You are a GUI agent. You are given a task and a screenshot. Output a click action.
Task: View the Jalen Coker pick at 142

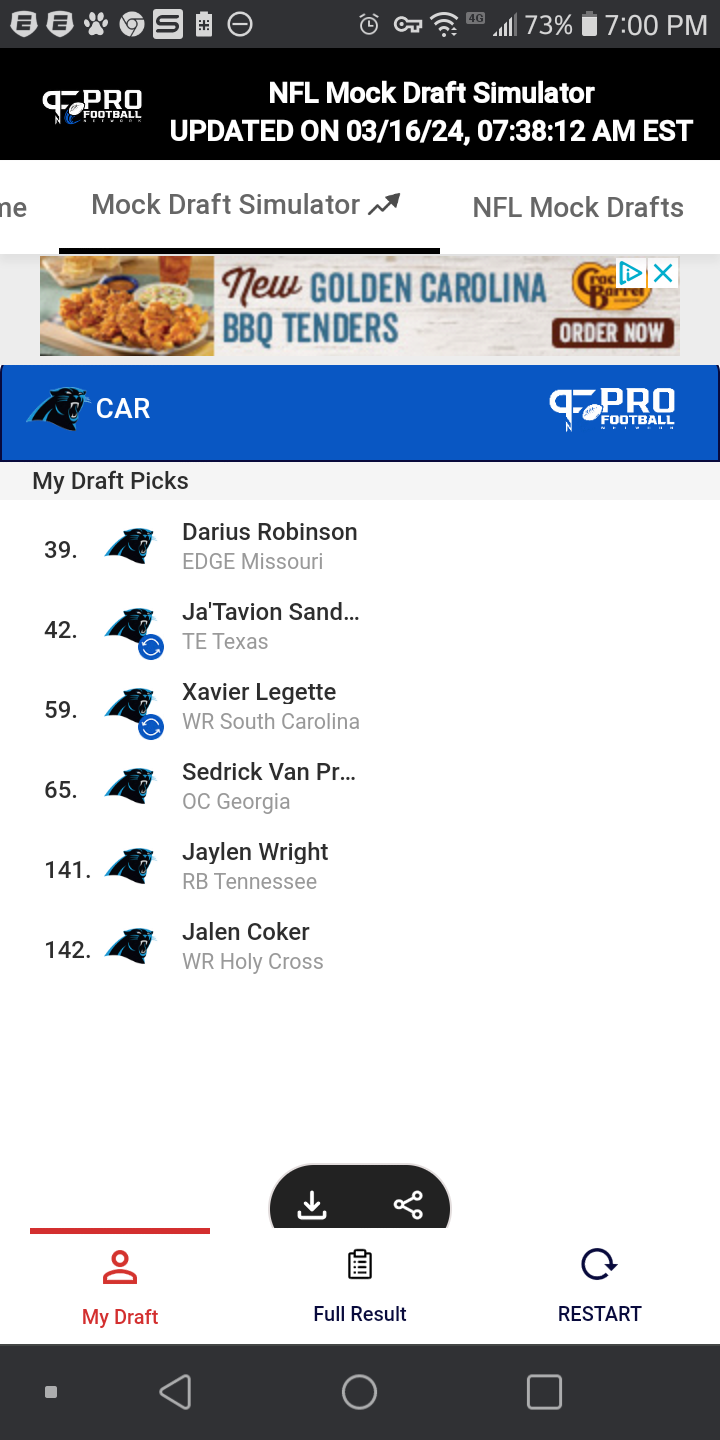pos(360,947)
